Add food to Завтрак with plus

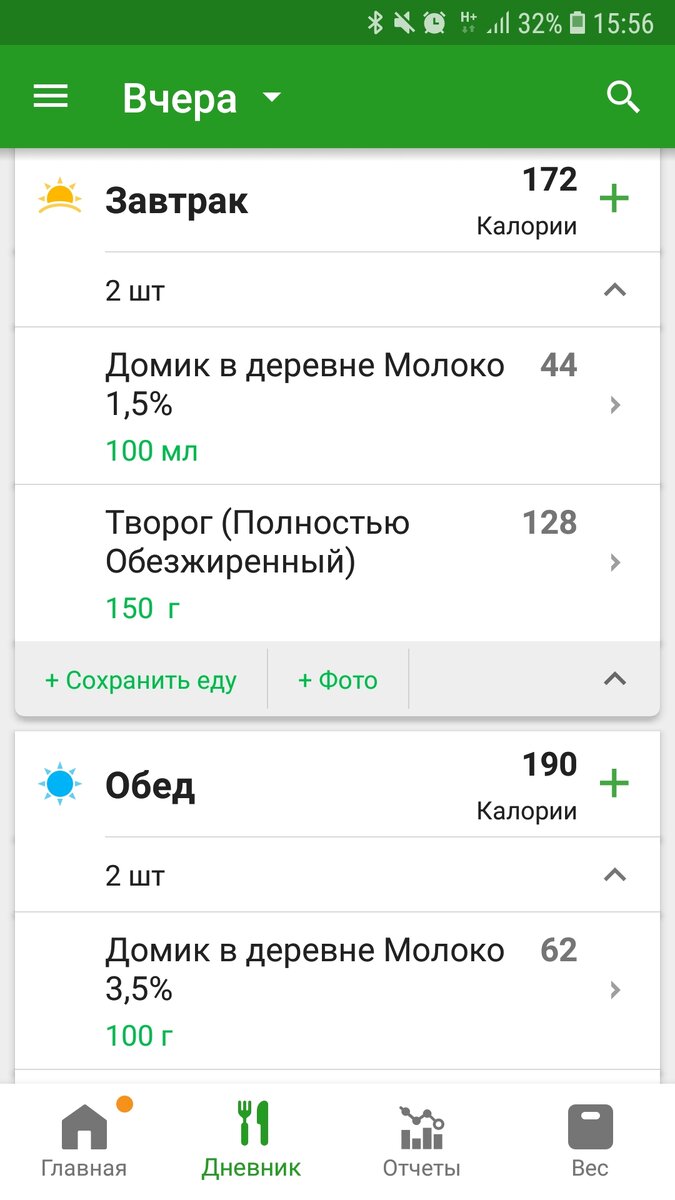click(x=614, y=198)
